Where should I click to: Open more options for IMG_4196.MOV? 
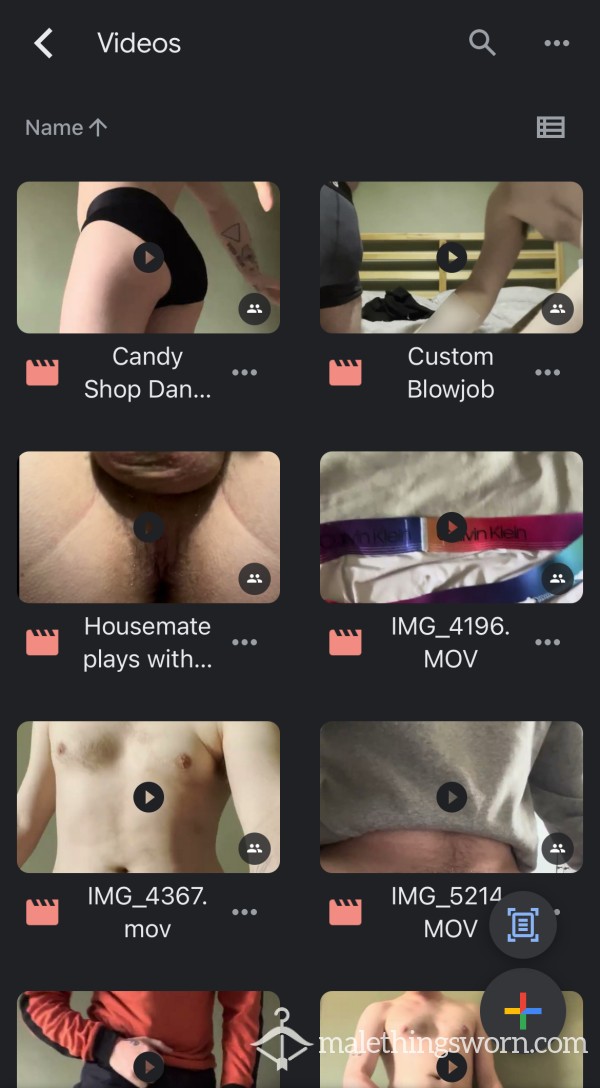(547, 643)
